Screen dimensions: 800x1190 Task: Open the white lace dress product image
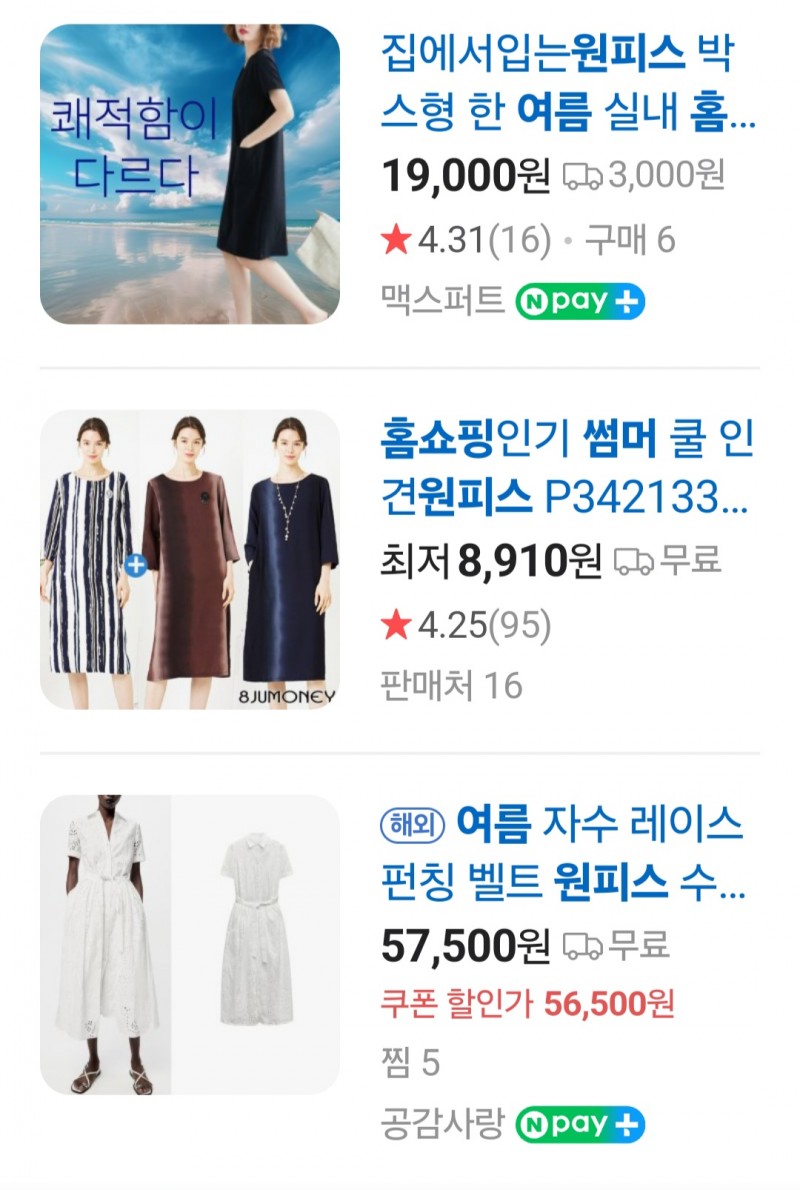tap(190, 944)
